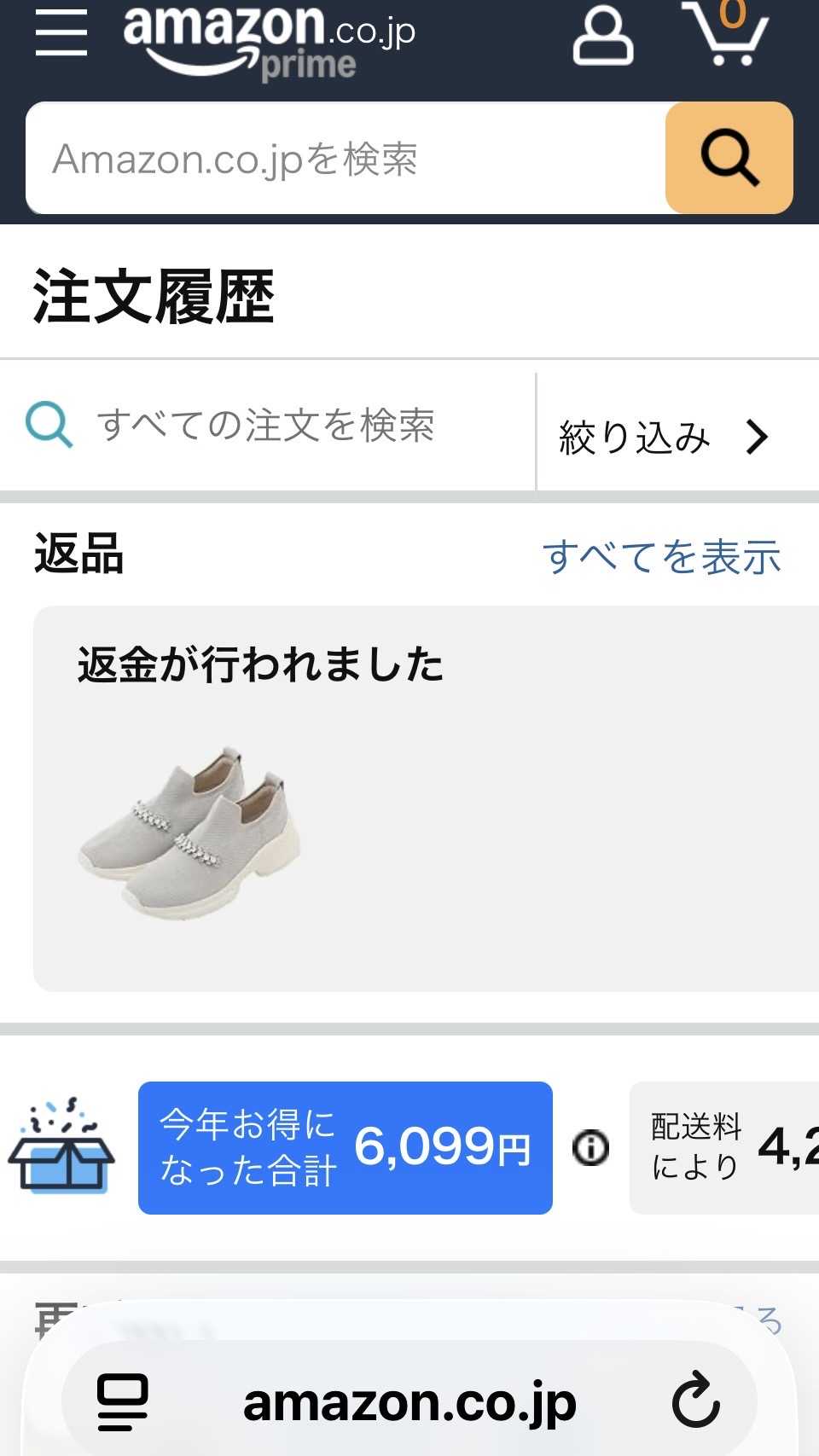
Task: Tap the Amazon.co.jp search field
Action: point(346,158)
